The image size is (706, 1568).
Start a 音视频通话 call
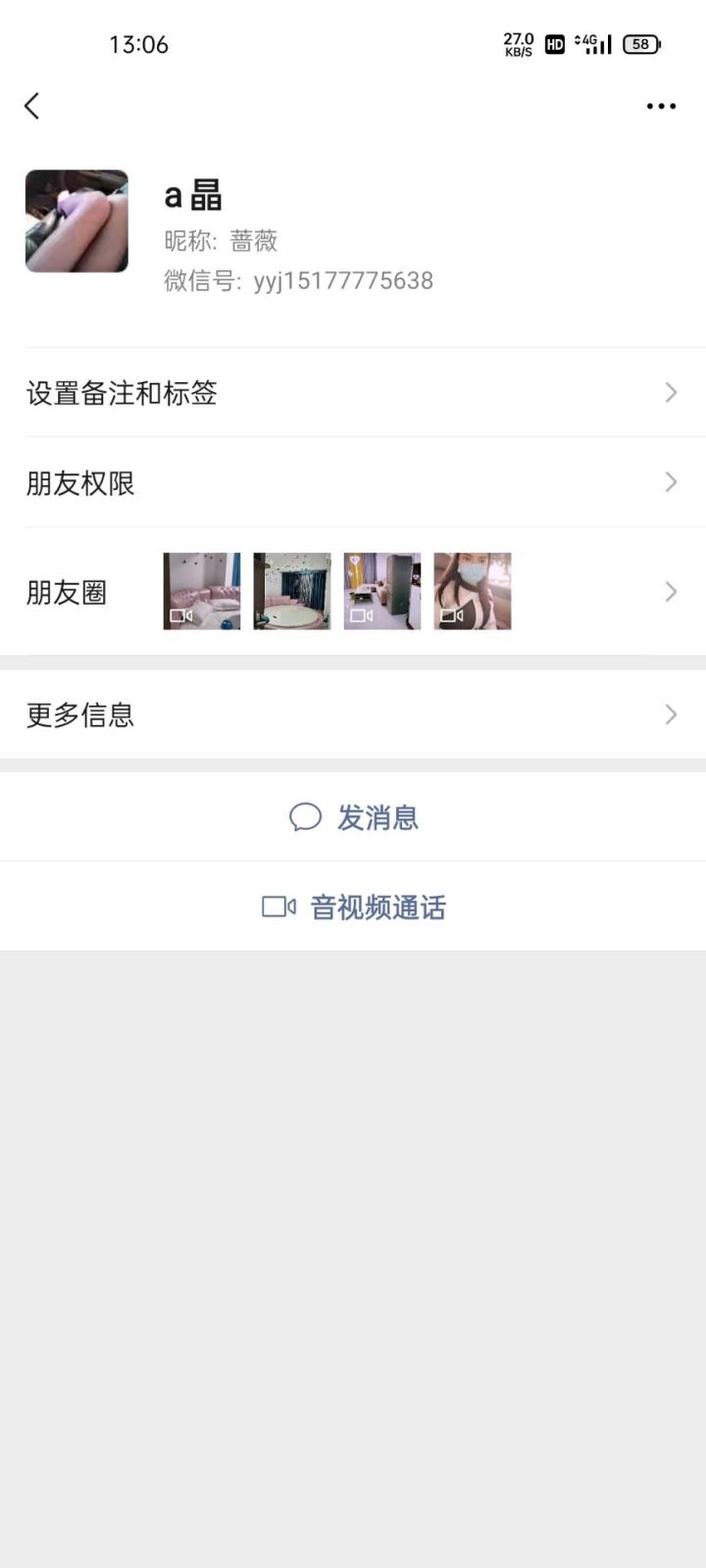[x=378, y=906]
